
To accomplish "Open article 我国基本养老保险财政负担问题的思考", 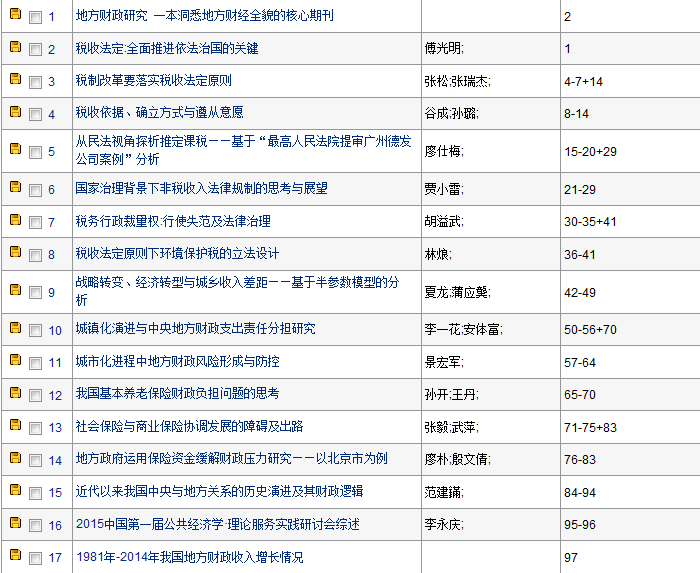I will pyautogui.click(x=177, y=395).
